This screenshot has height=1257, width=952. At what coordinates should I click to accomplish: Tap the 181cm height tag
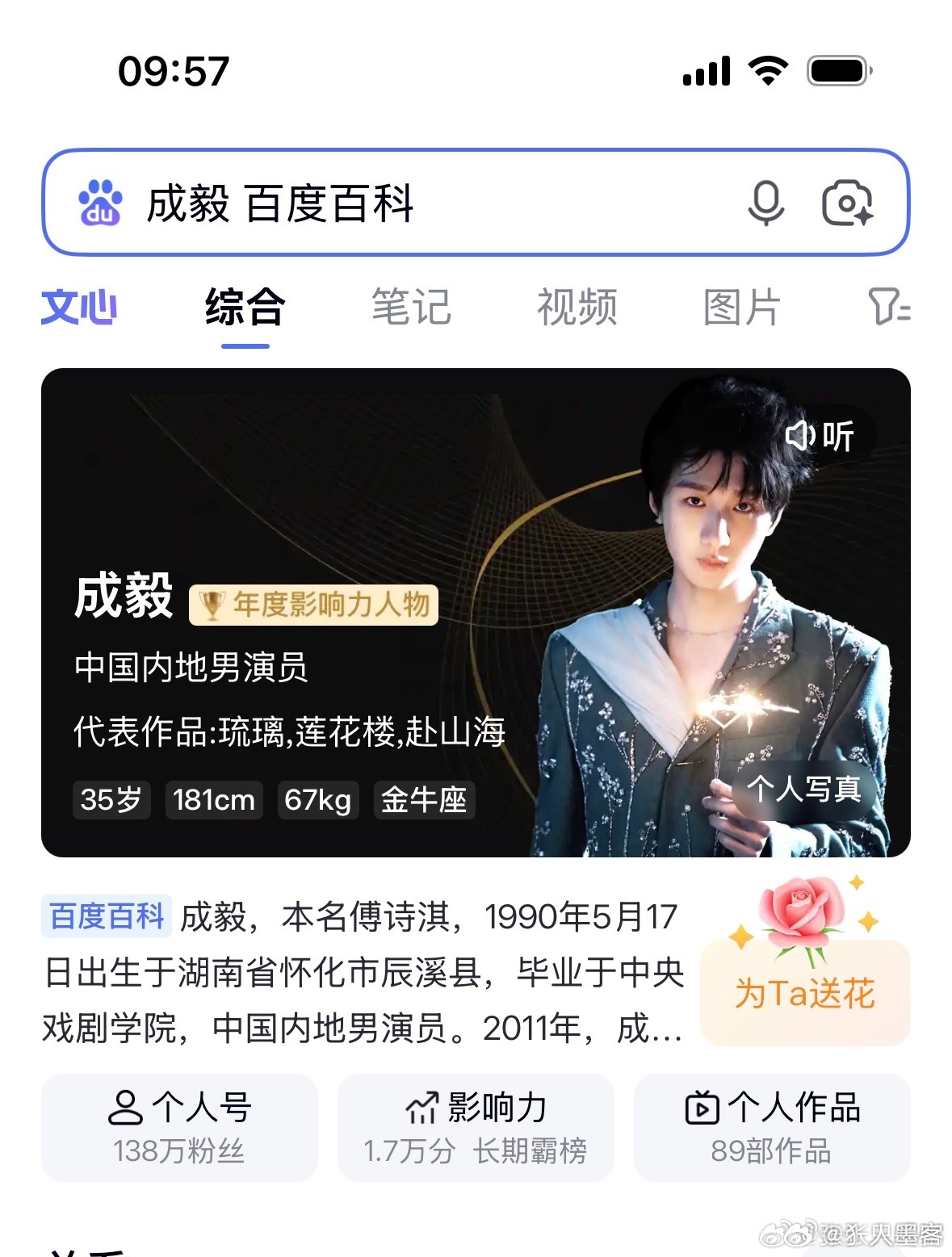[x=213, y=800]
